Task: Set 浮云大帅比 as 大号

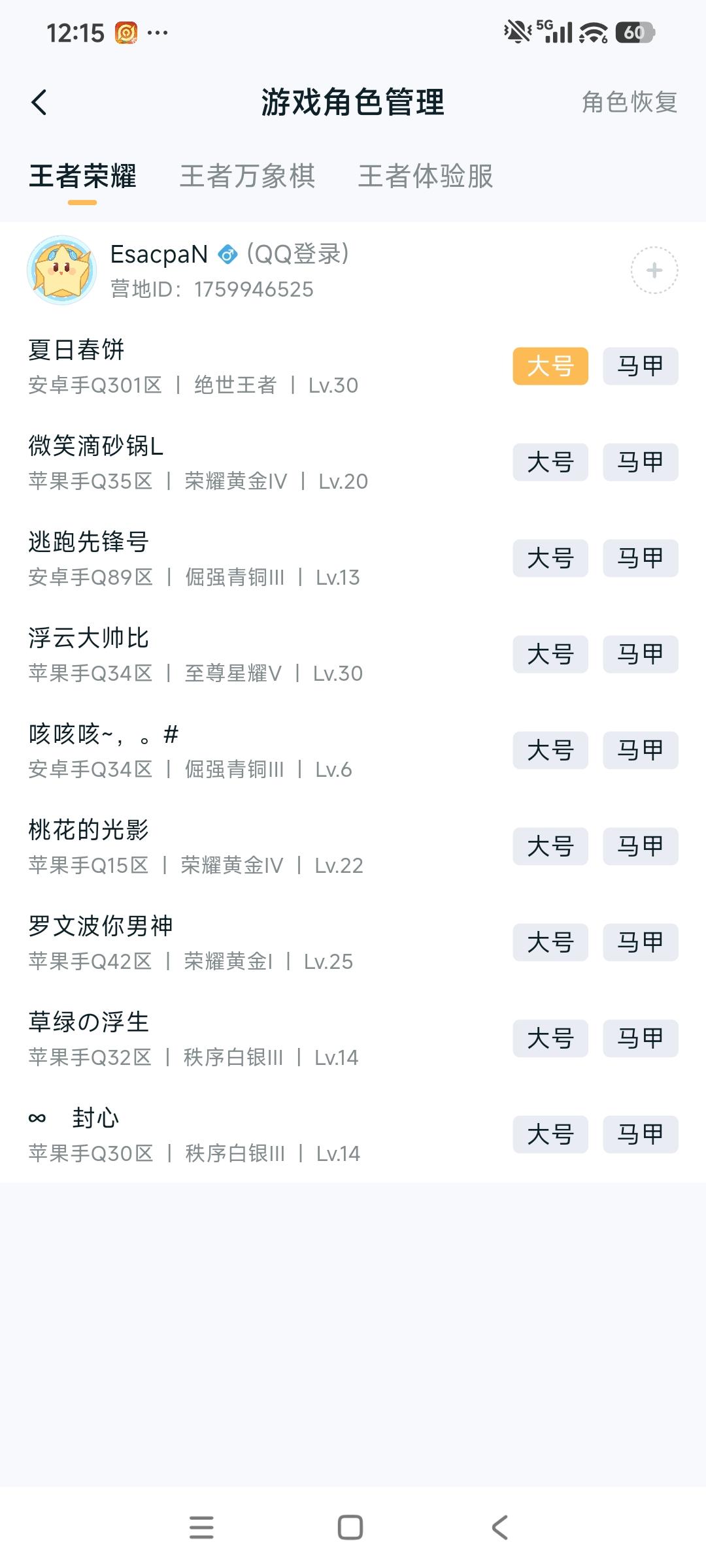Action: coord(550,654)
